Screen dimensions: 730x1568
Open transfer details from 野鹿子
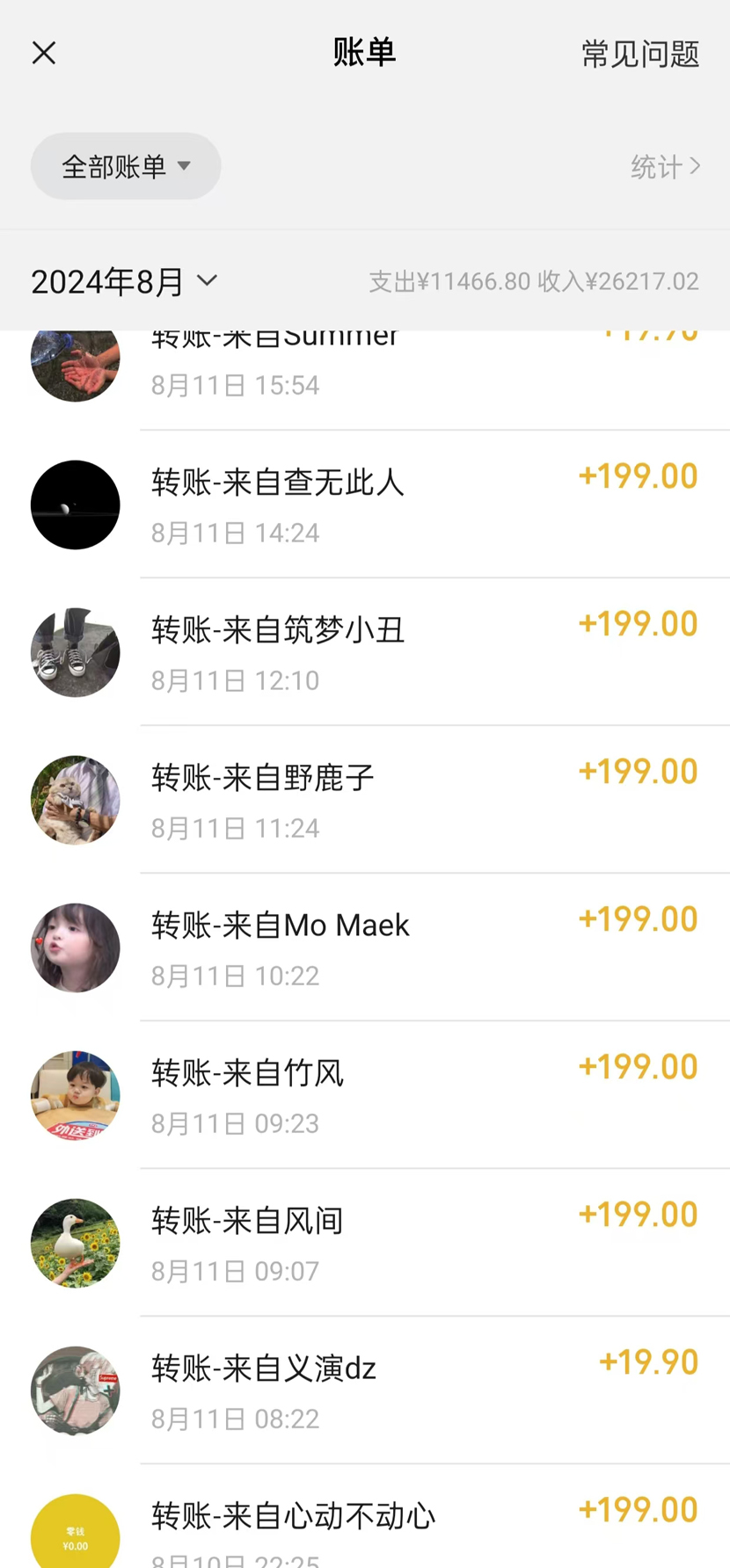tap(365, 800)
